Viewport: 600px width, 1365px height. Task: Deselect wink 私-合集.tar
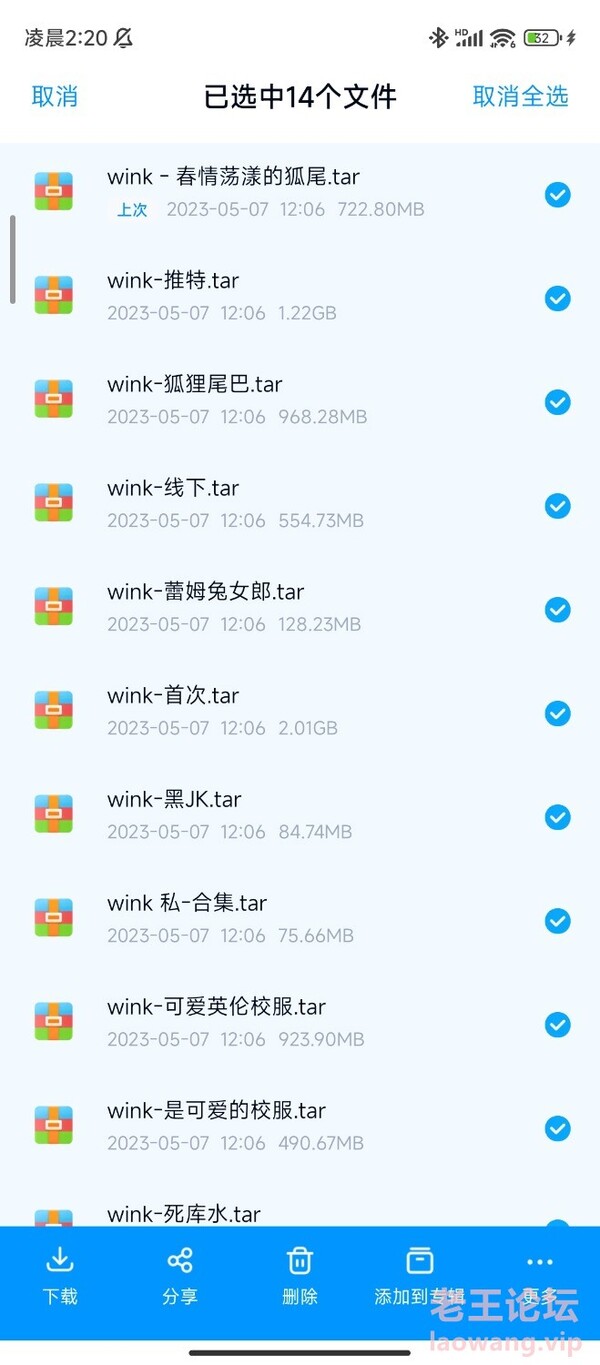coord(557,921)
